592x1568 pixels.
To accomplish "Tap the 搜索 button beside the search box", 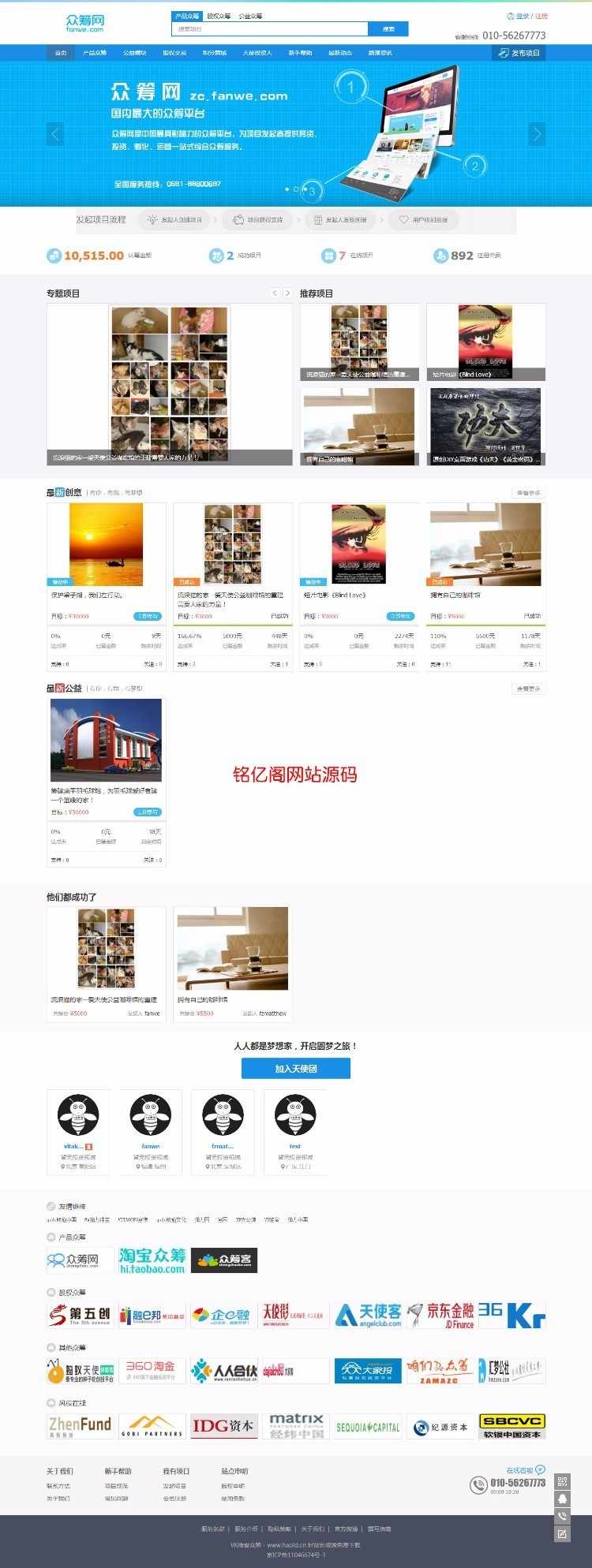I will (x=388, y=29).
